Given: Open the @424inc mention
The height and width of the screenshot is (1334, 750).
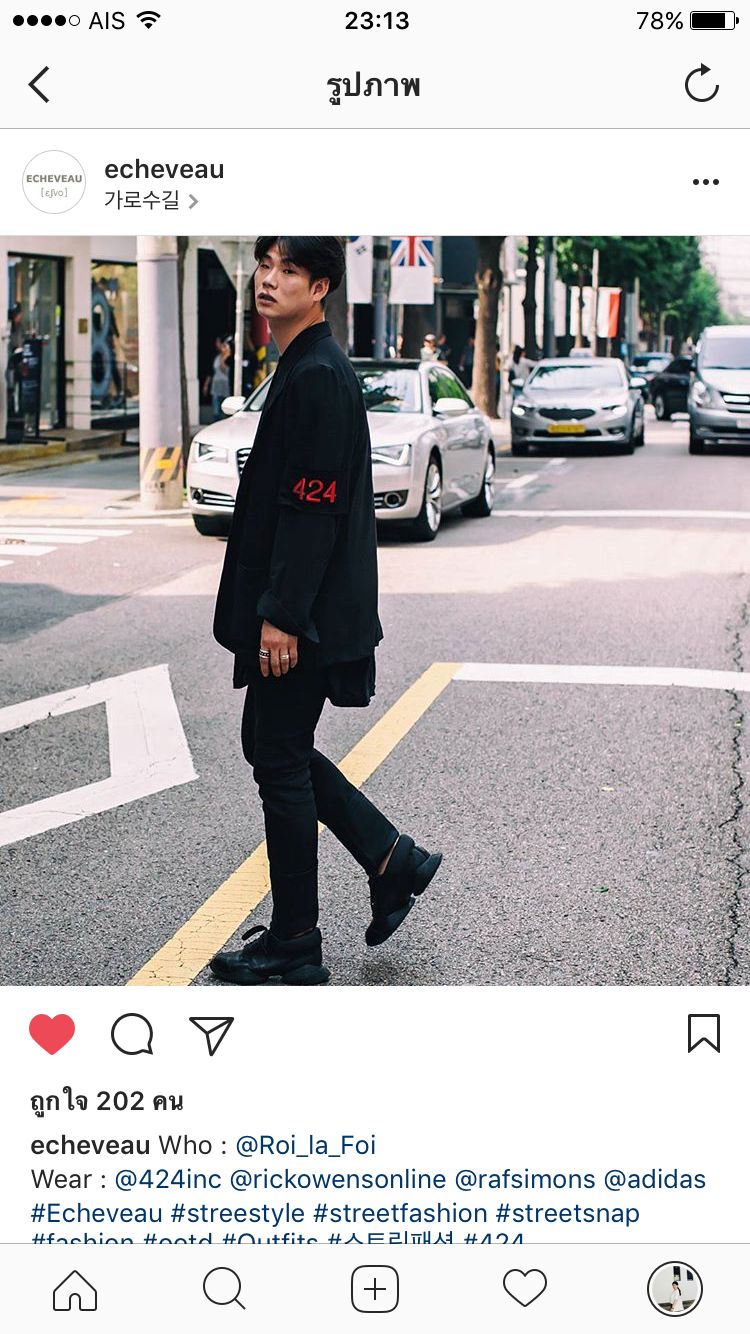Looking at the screenshot, I should (x=167, y=1179).
